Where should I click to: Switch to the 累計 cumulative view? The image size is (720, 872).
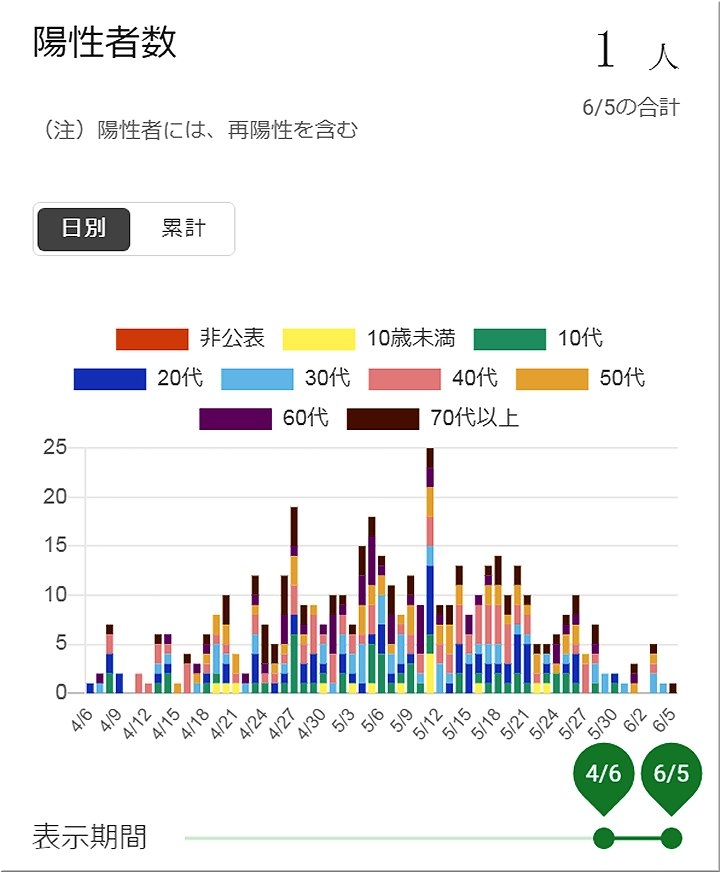[183, 228]
